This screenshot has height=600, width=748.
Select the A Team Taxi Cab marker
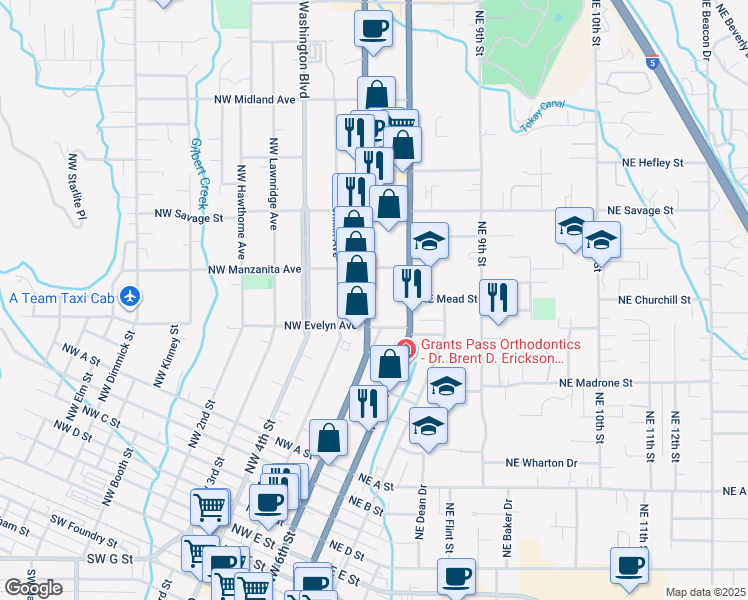(x=129, y=297)
